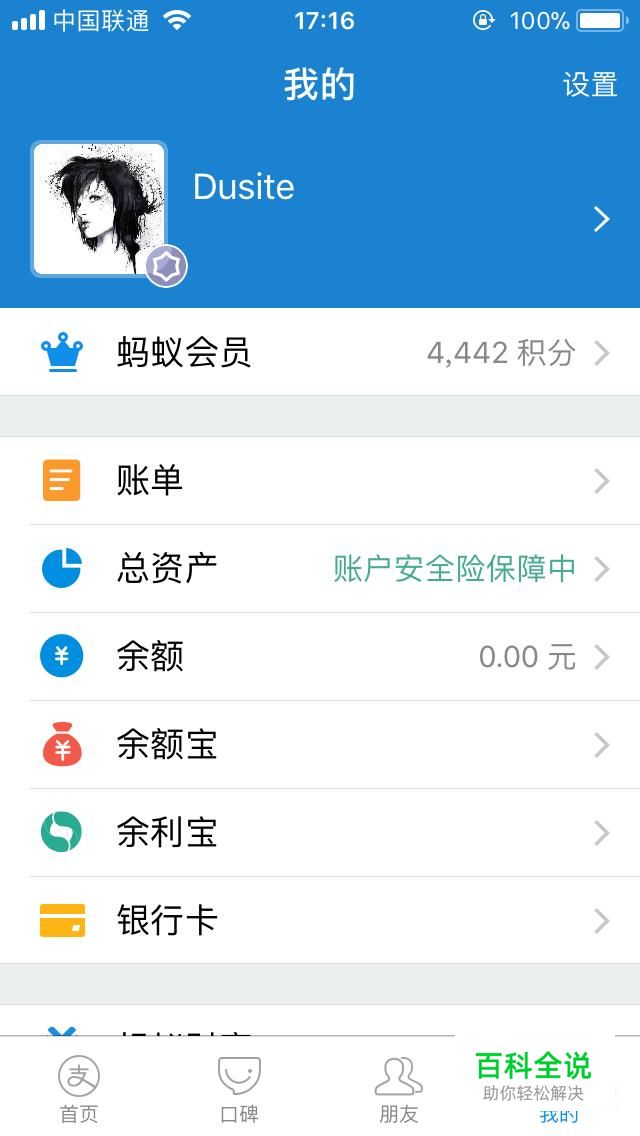The height and width of the screenshot is (1136, 640).
Task: Open 余额 balance of 0.00 元
Action: click(x=320, y=656)
